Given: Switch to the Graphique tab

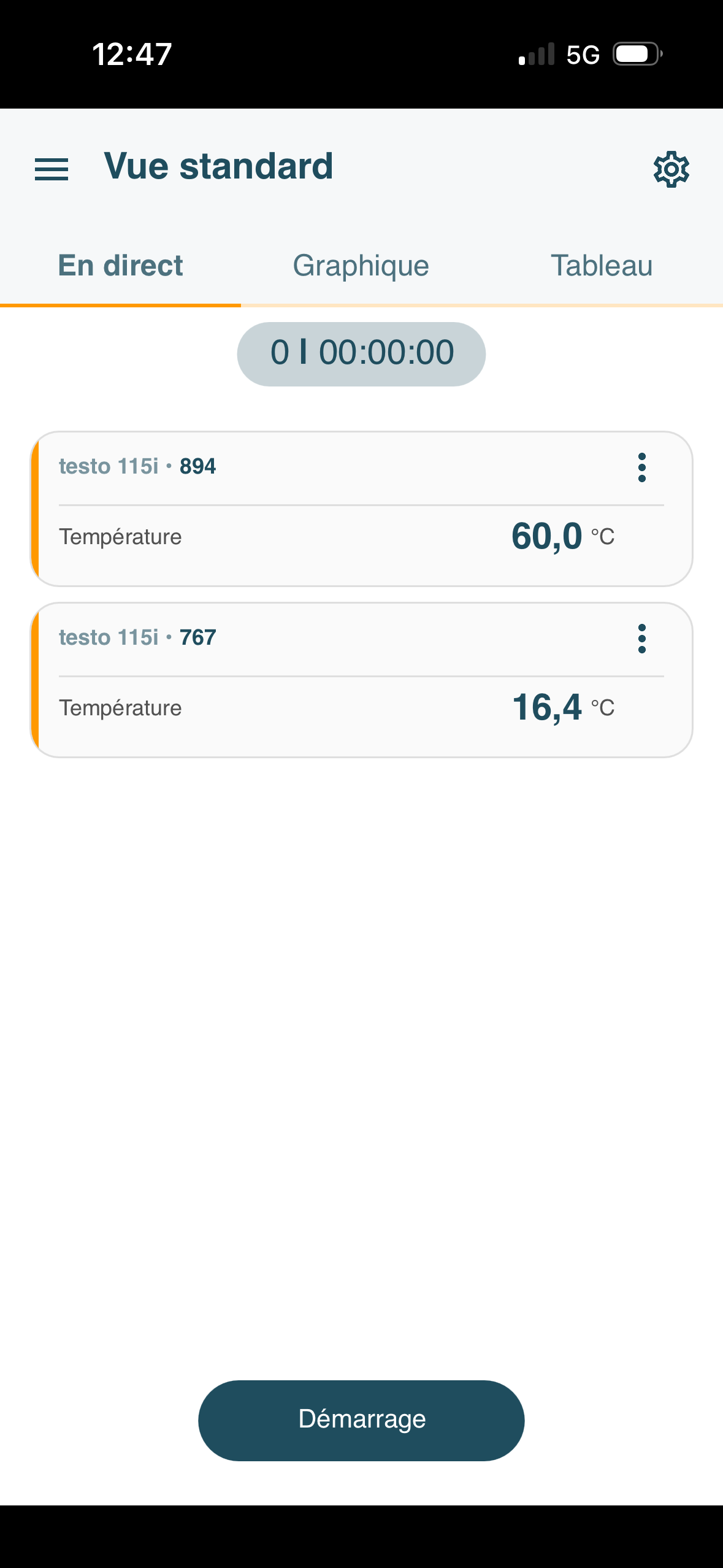Looking at the screenshot, I should click(x=361, y=266).
